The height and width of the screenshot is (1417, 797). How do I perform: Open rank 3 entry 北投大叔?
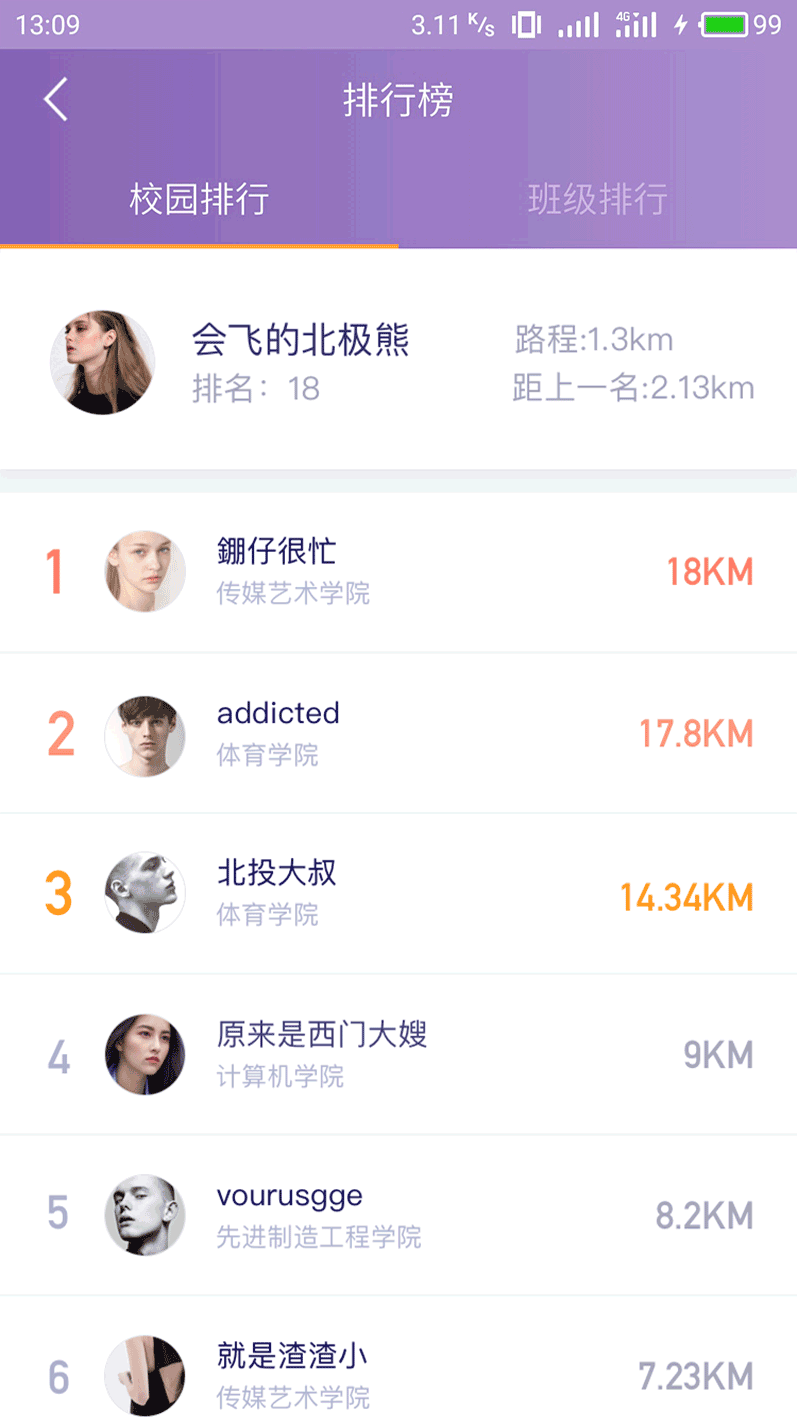398,893
